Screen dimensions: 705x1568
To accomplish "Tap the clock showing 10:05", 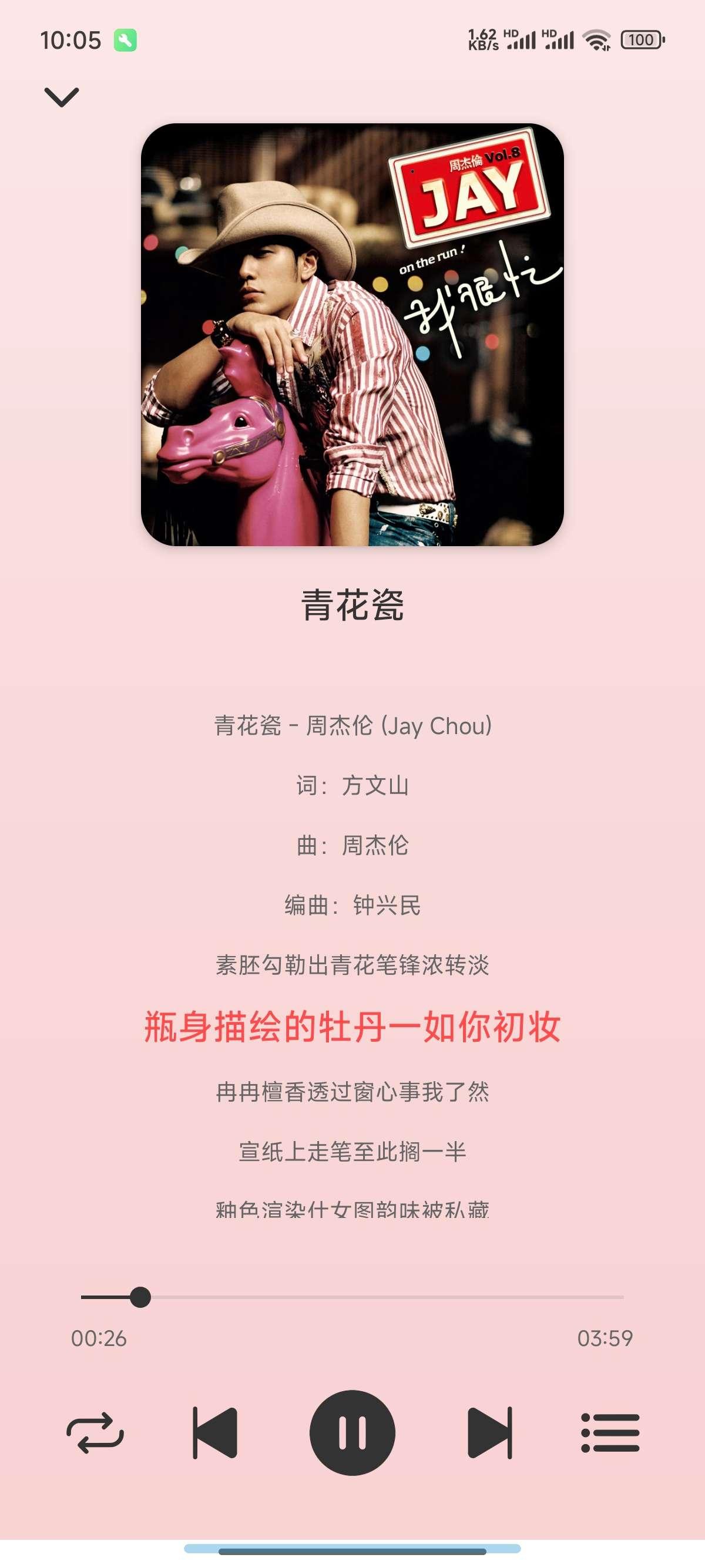I will (71, 39).
